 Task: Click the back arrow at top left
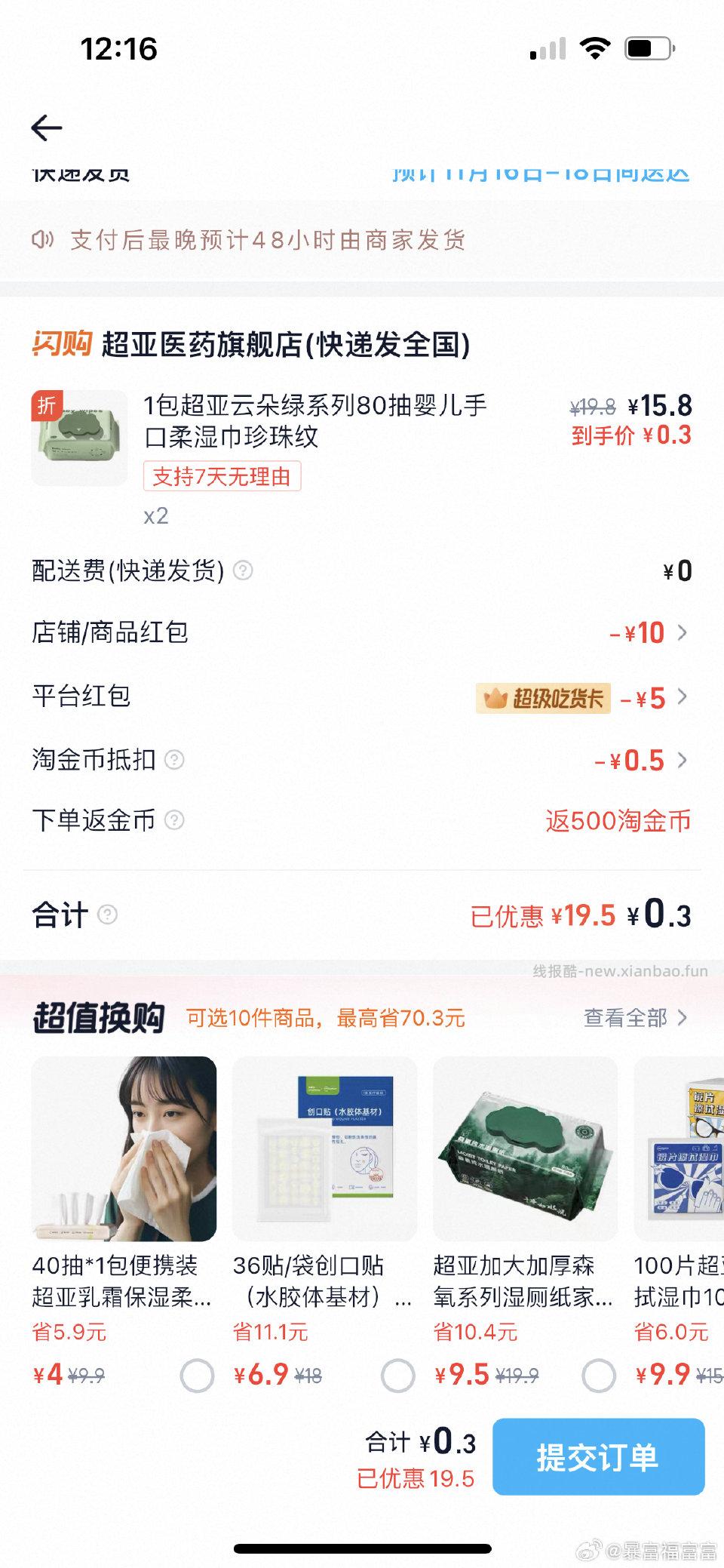pyautogui.click(x=45, y=128)
